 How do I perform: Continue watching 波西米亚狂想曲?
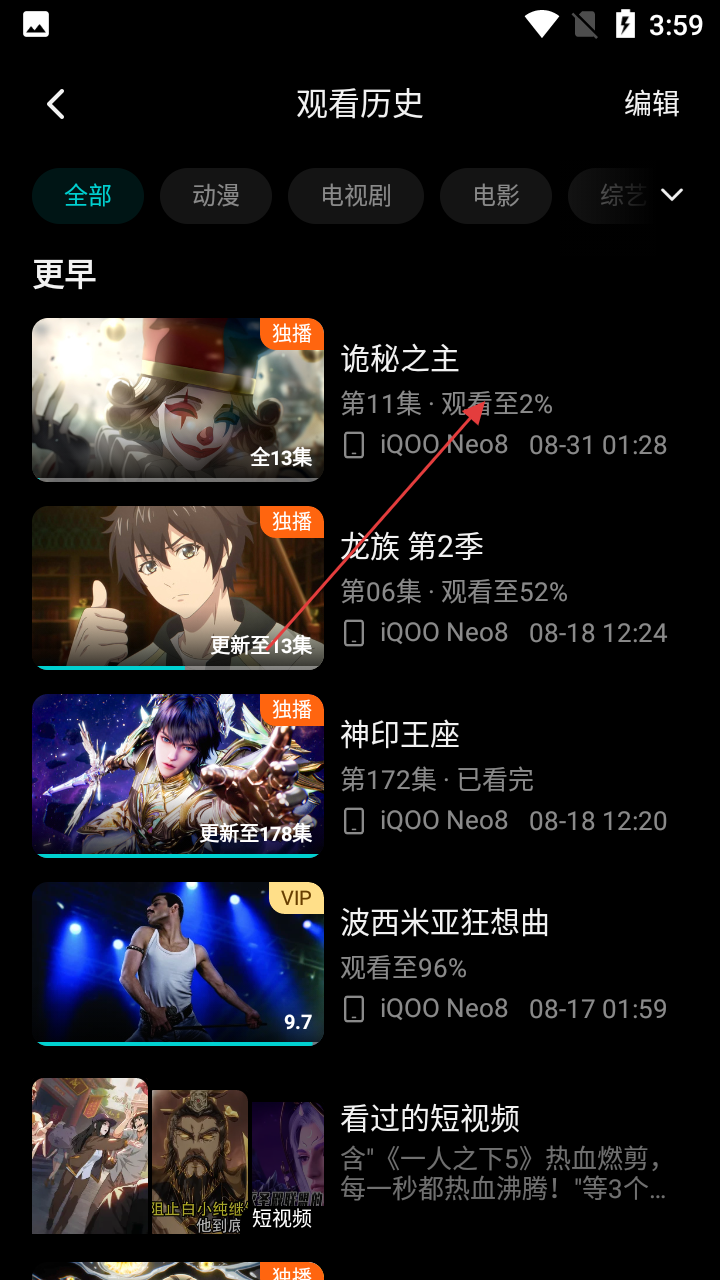(445, 923)
